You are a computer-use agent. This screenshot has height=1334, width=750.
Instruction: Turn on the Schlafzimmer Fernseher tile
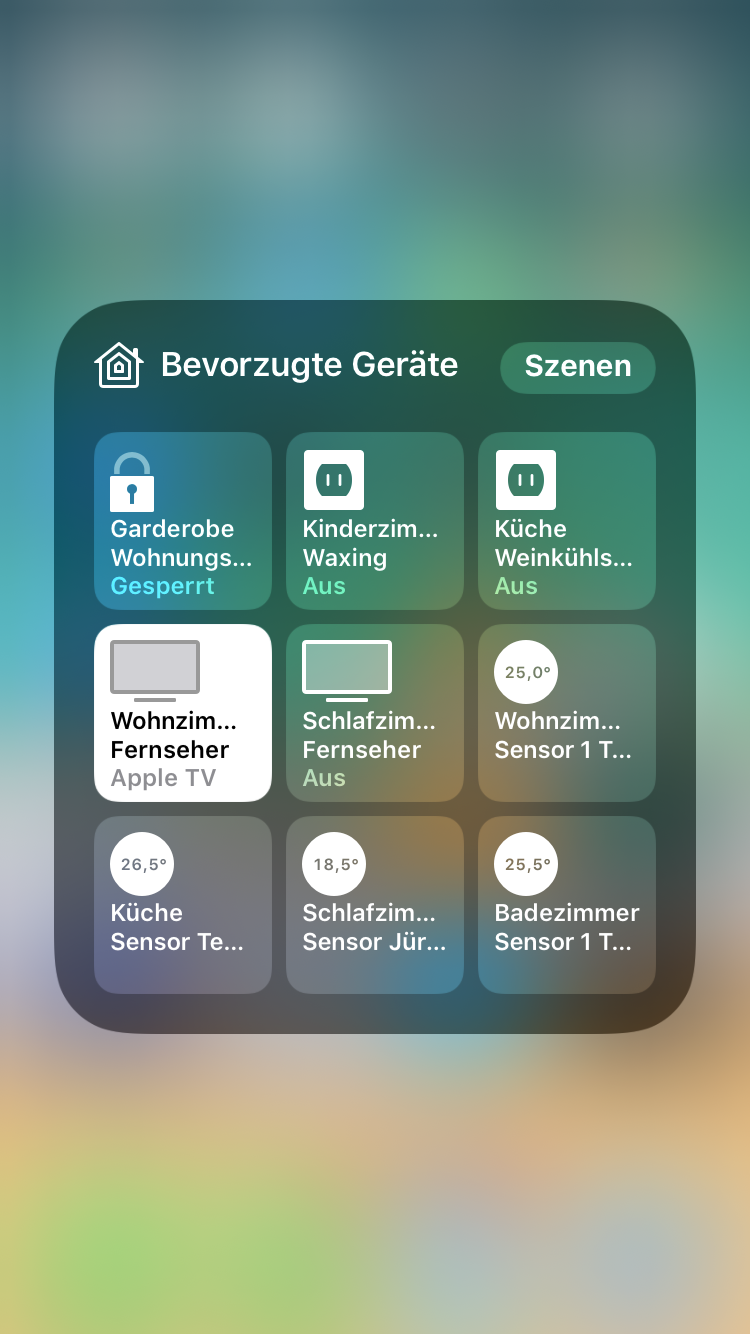click(375, 713)
